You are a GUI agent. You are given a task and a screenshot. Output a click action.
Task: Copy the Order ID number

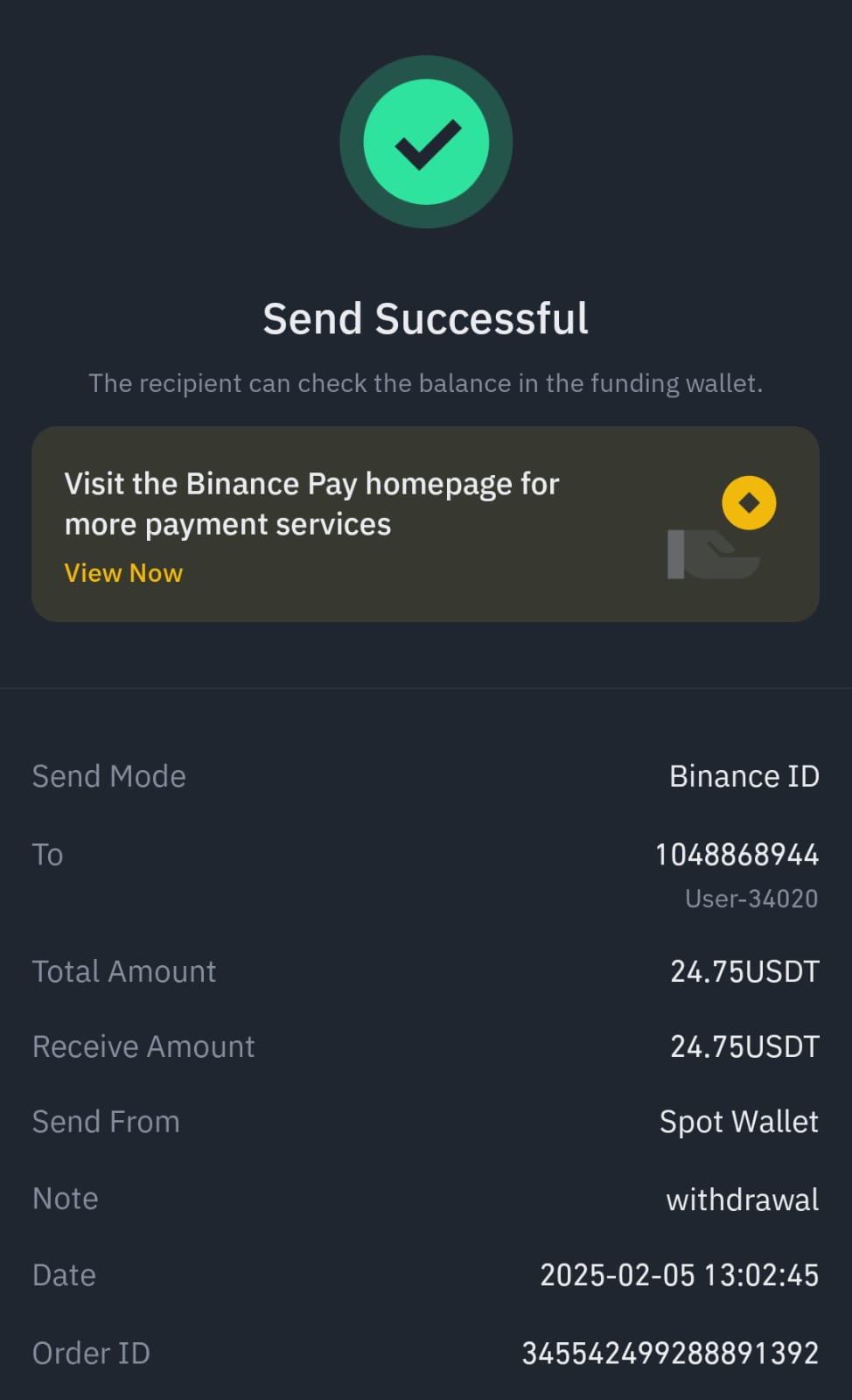point(669,1353)
